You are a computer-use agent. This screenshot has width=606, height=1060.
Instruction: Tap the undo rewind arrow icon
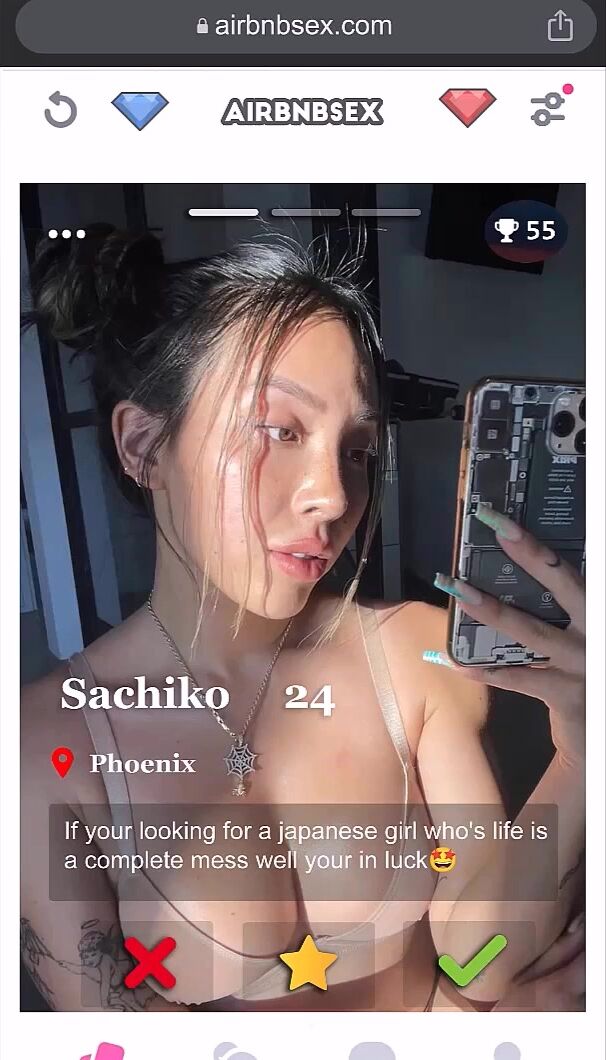coord(60,110)
